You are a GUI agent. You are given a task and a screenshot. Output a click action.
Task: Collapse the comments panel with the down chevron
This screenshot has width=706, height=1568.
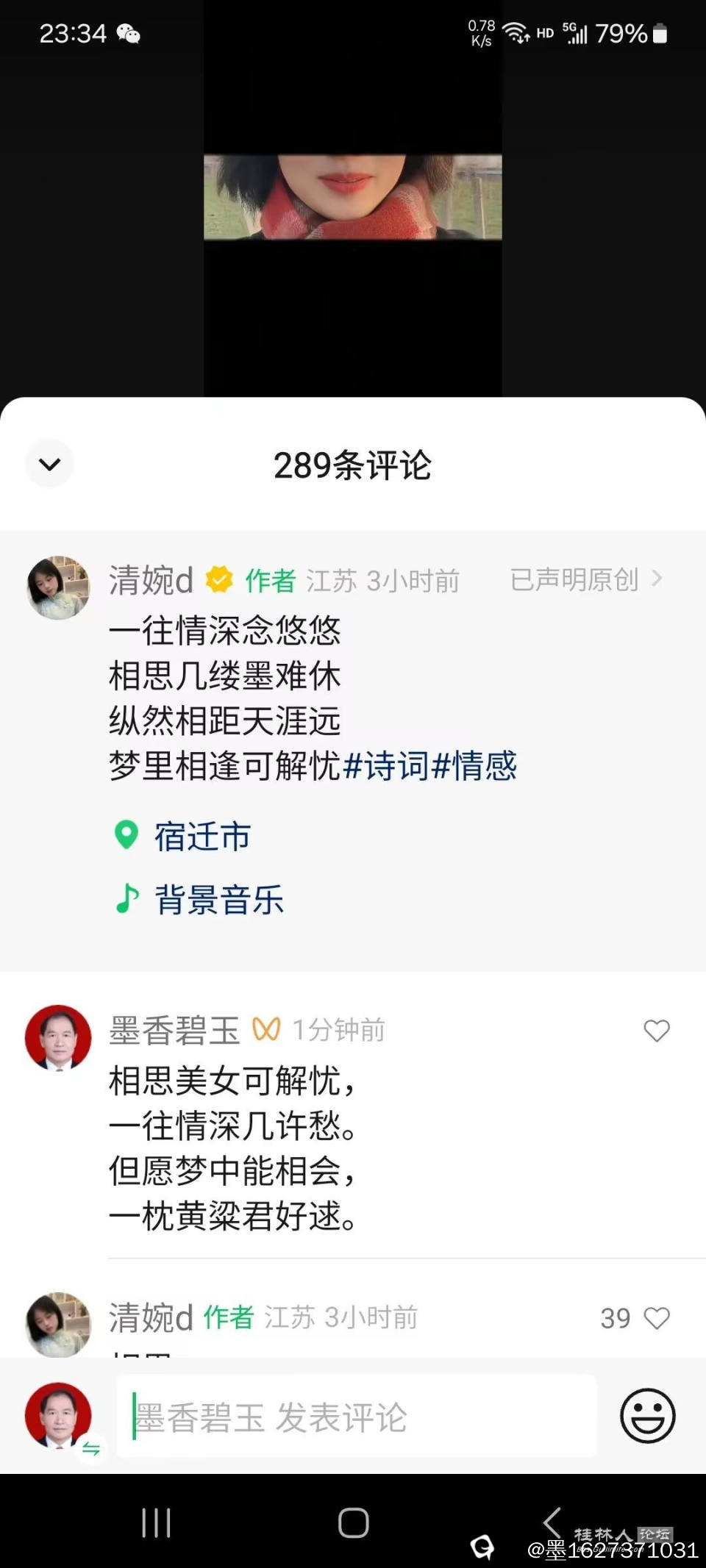tap(49, 464)
